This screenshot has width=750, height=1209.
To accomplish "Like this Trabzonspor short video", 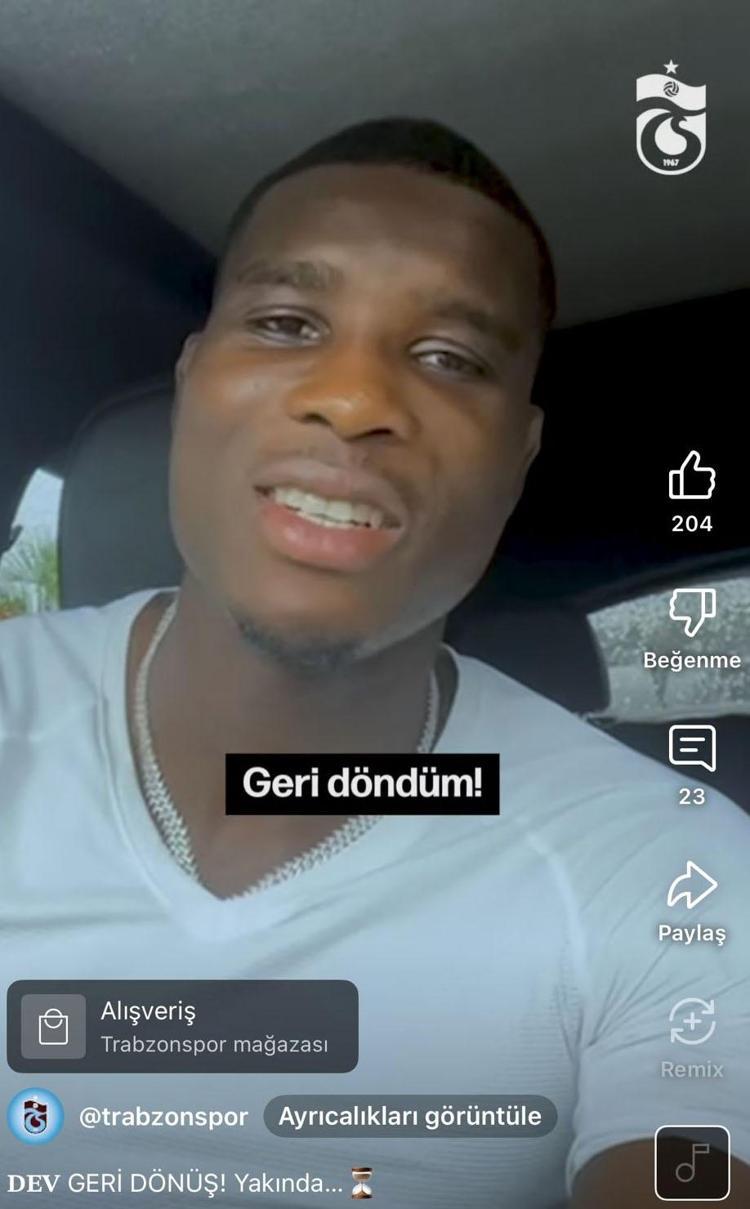I will [692, 477].
